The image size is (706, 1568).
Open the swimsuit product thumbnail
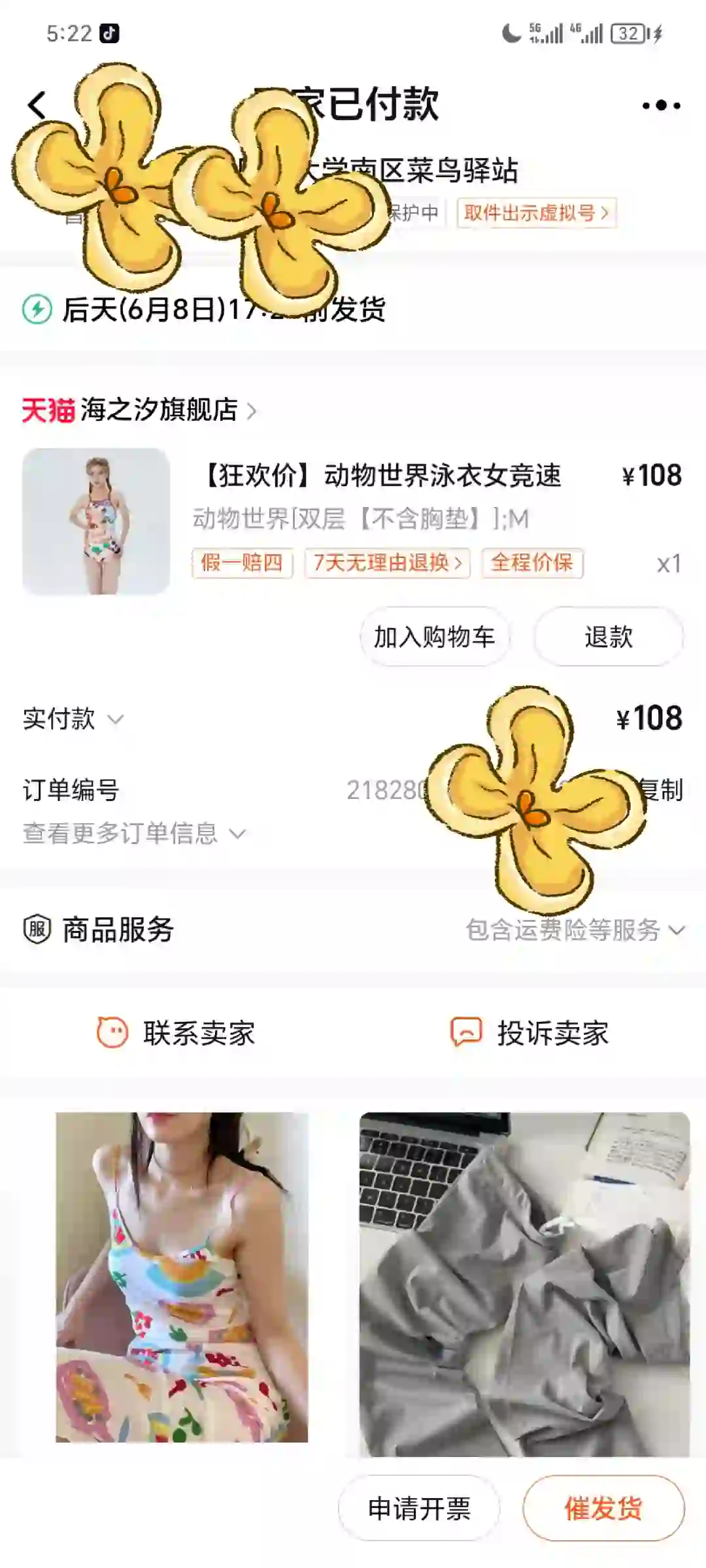click(x=96, y=521)
